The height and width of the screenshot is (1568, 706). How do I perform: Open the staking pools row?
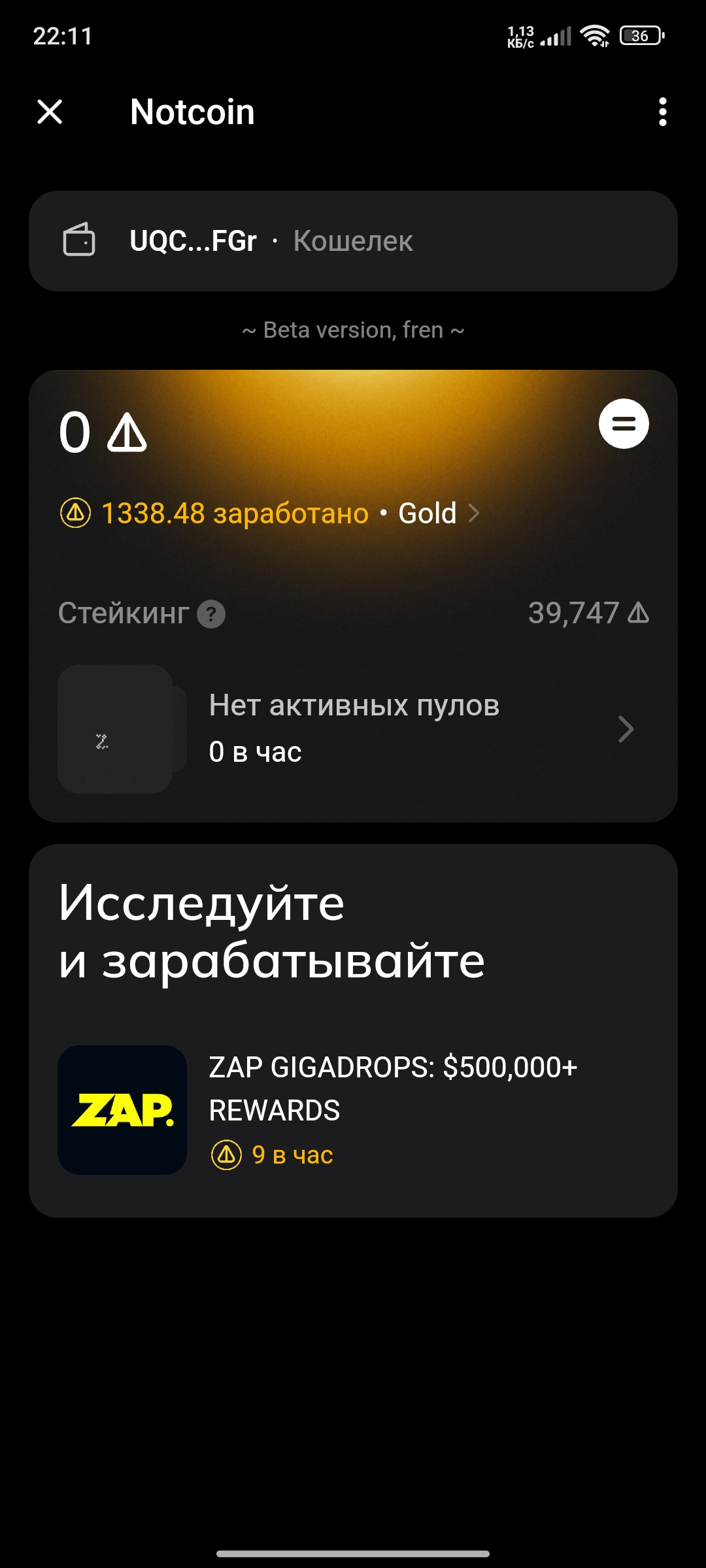coord(353,729)
